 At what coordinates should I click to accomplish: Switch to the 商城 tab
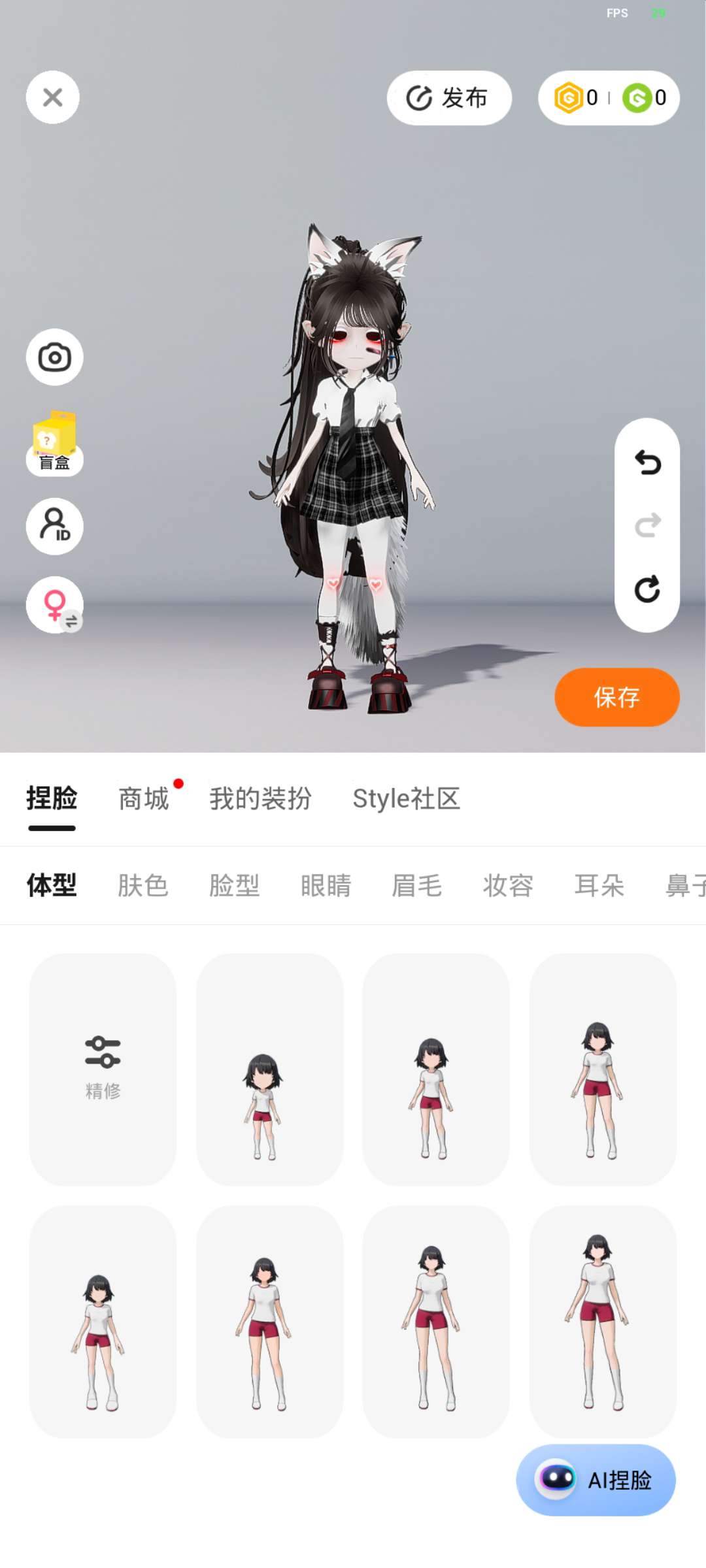(144, 798)
